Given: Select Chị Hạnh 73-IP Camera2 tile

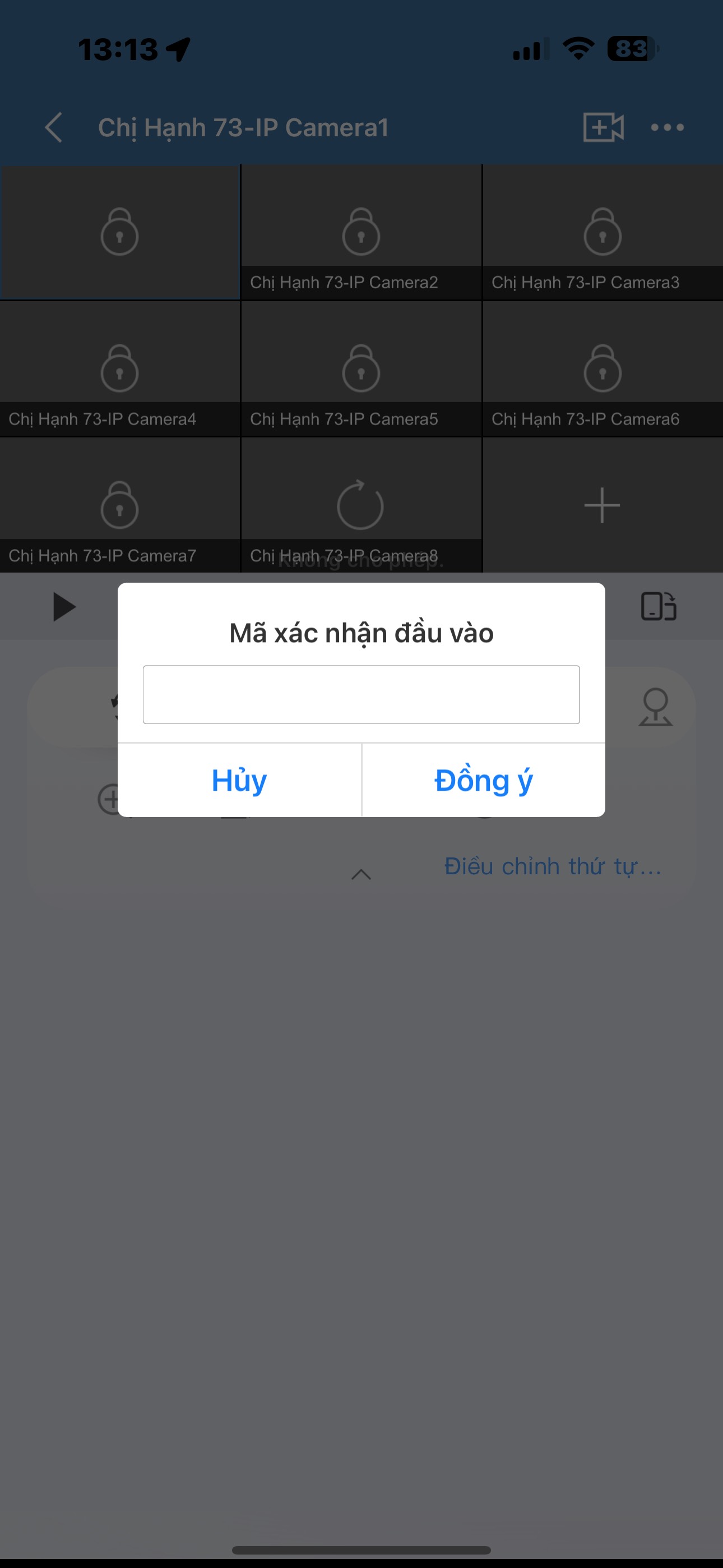Looking at the screenshot, I should [361, 233].
